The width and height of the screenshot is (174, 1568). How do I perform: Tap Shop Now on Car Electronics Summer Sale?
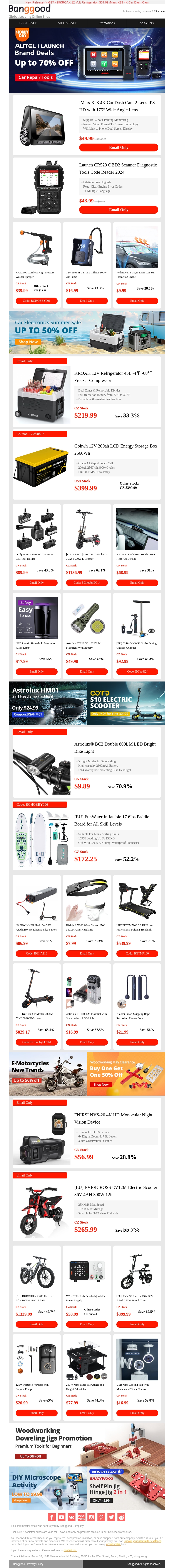point(28,342)
